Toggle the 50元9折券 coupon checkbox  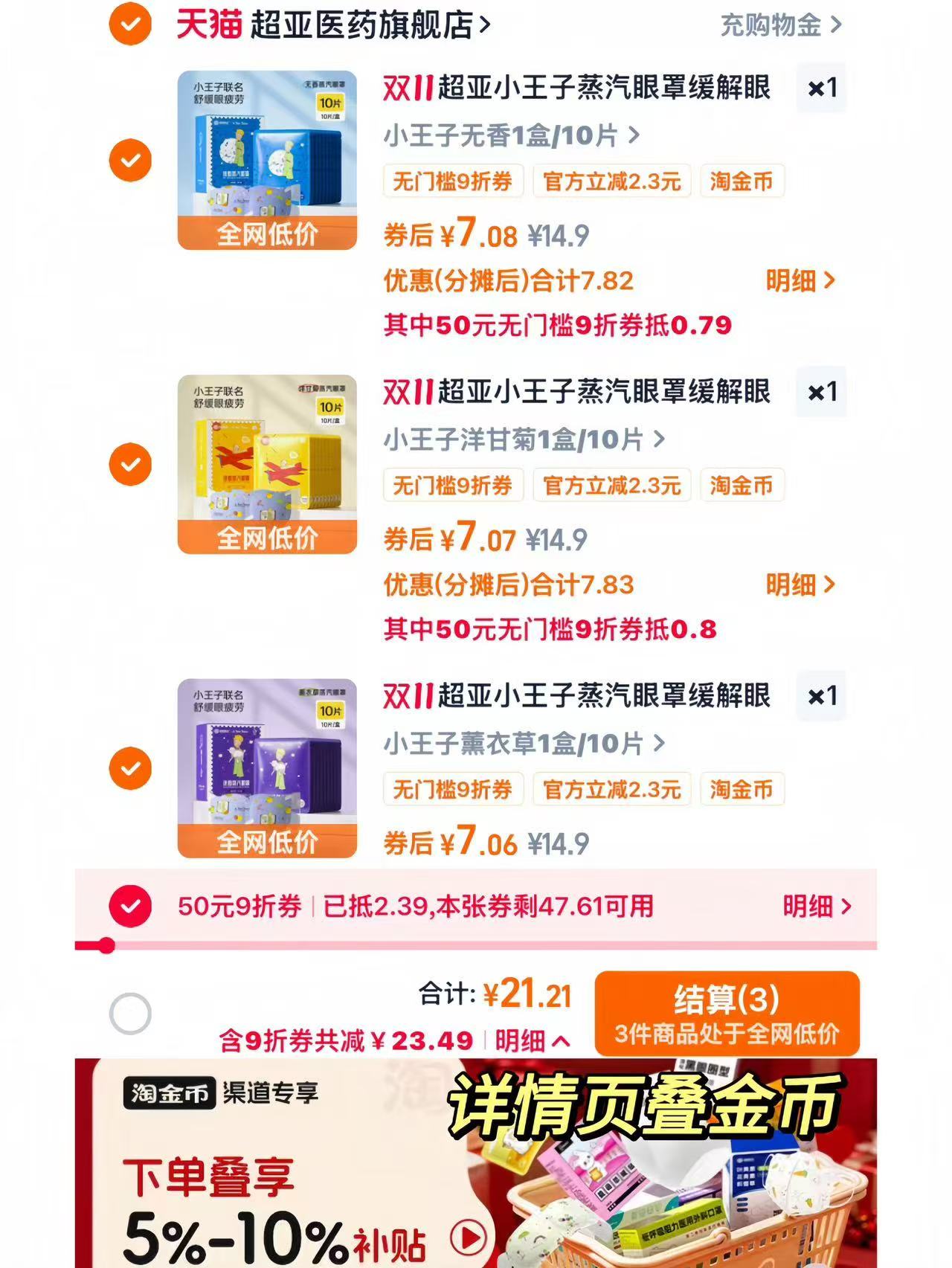[129, 907]
